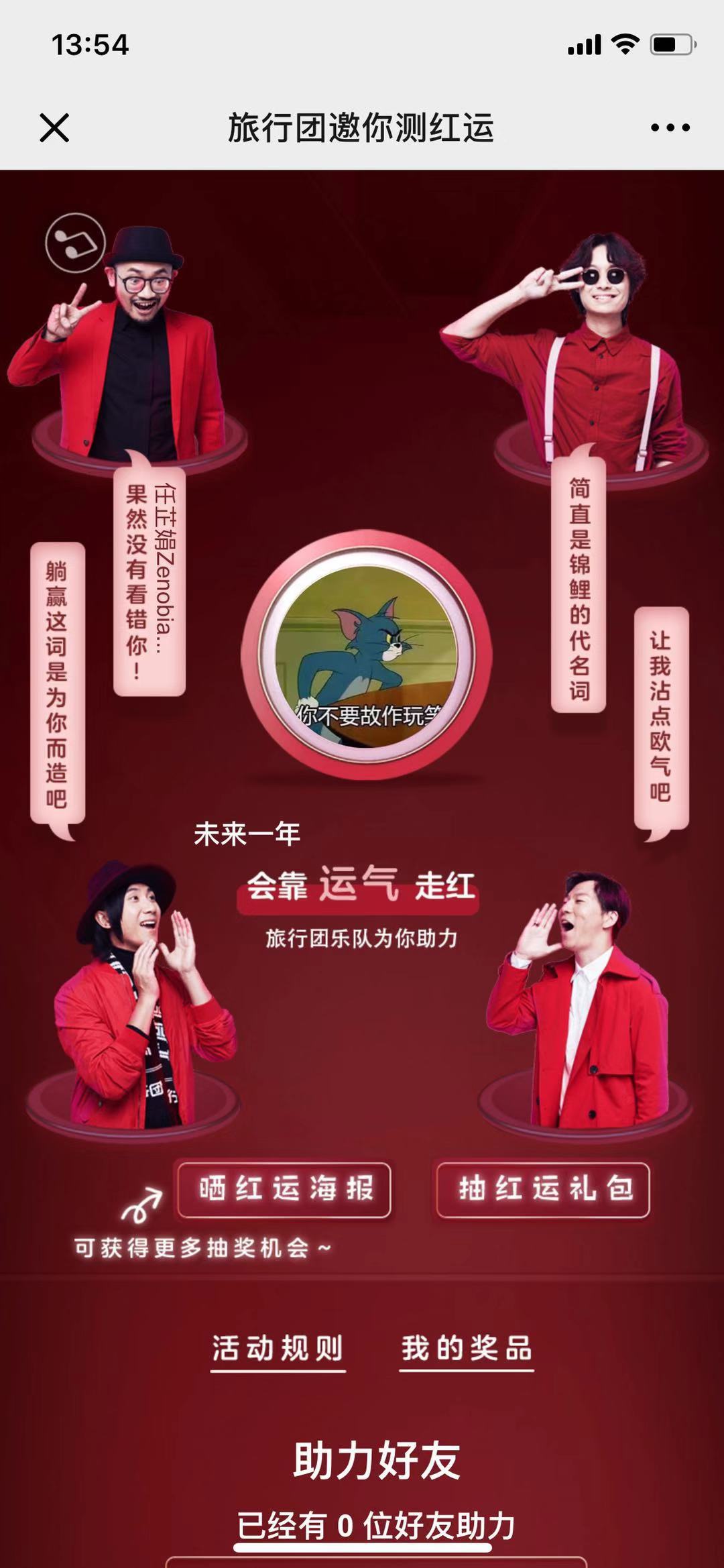Open the 活动规则 link

pos(278,1349)
